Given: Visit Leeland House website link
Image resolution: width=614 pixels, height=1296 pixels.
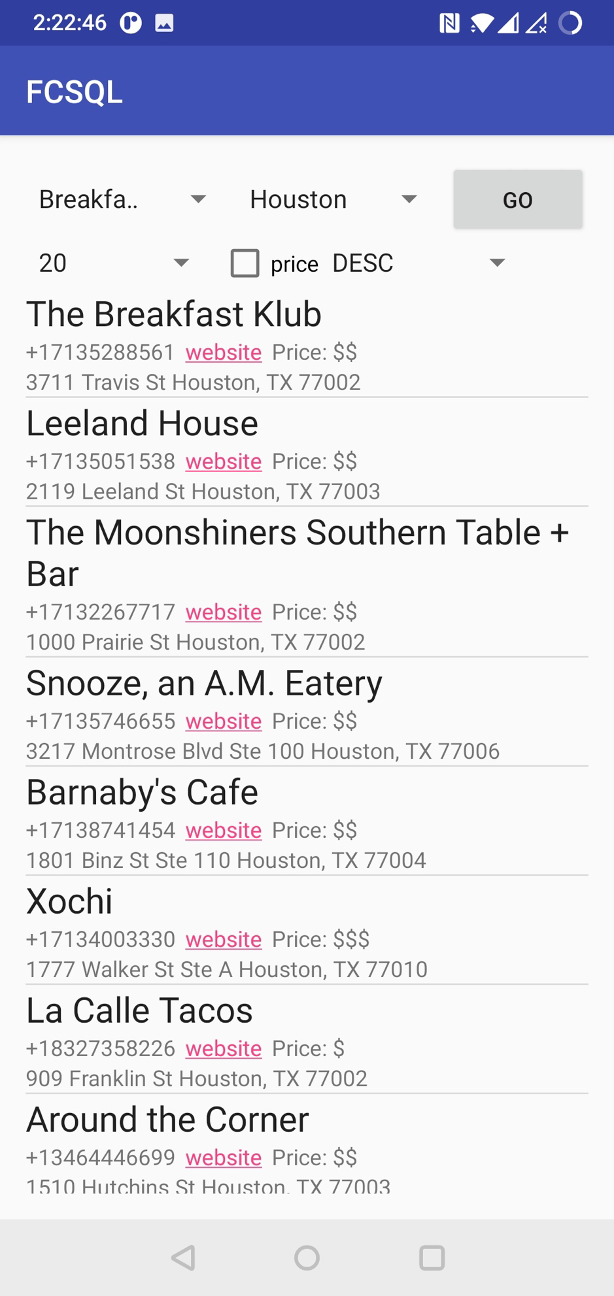Looking at the screenshot, I should click(x=223, y=461).
